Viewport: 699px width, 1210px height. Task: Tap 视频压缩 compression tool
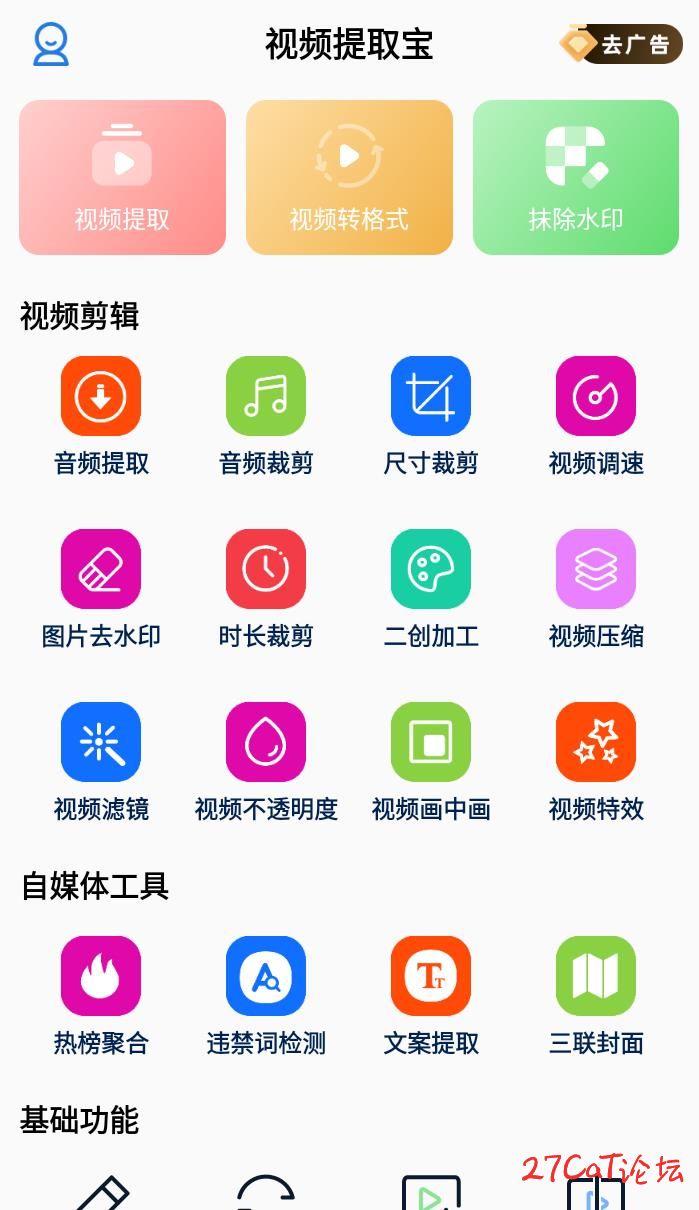[x=596, y=570]
